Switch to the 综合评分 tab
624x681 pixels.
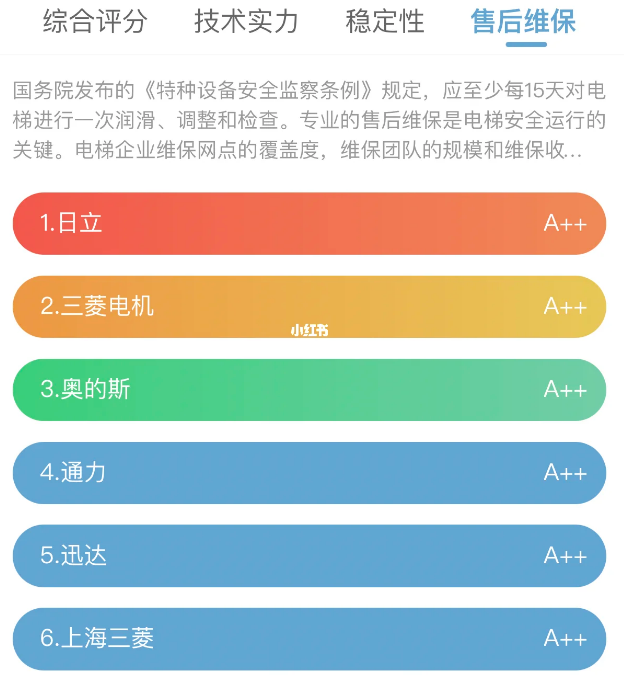[94, 21]
